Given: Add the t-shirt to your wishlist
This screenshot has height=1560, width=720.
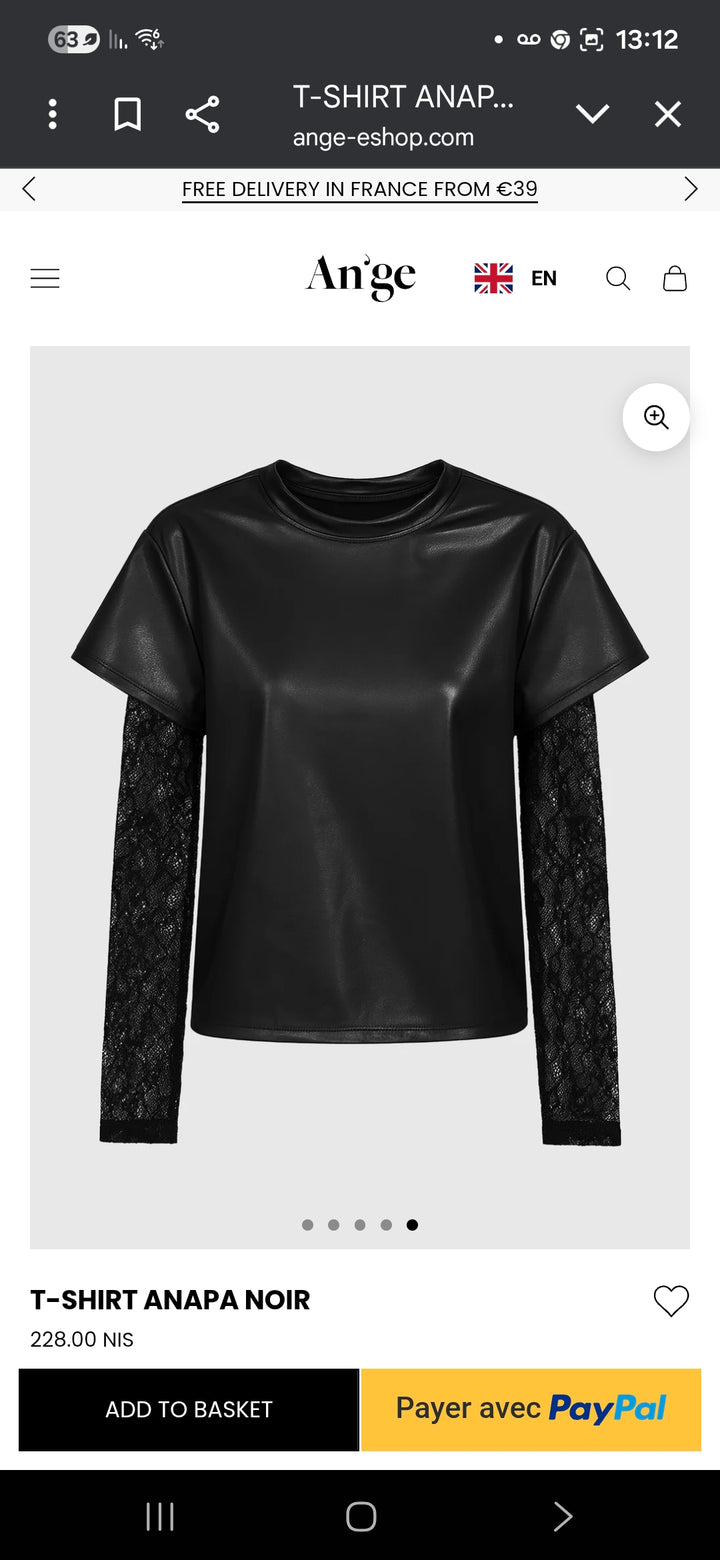Looking at the screenshot, I should click(x=671, y=1300).
